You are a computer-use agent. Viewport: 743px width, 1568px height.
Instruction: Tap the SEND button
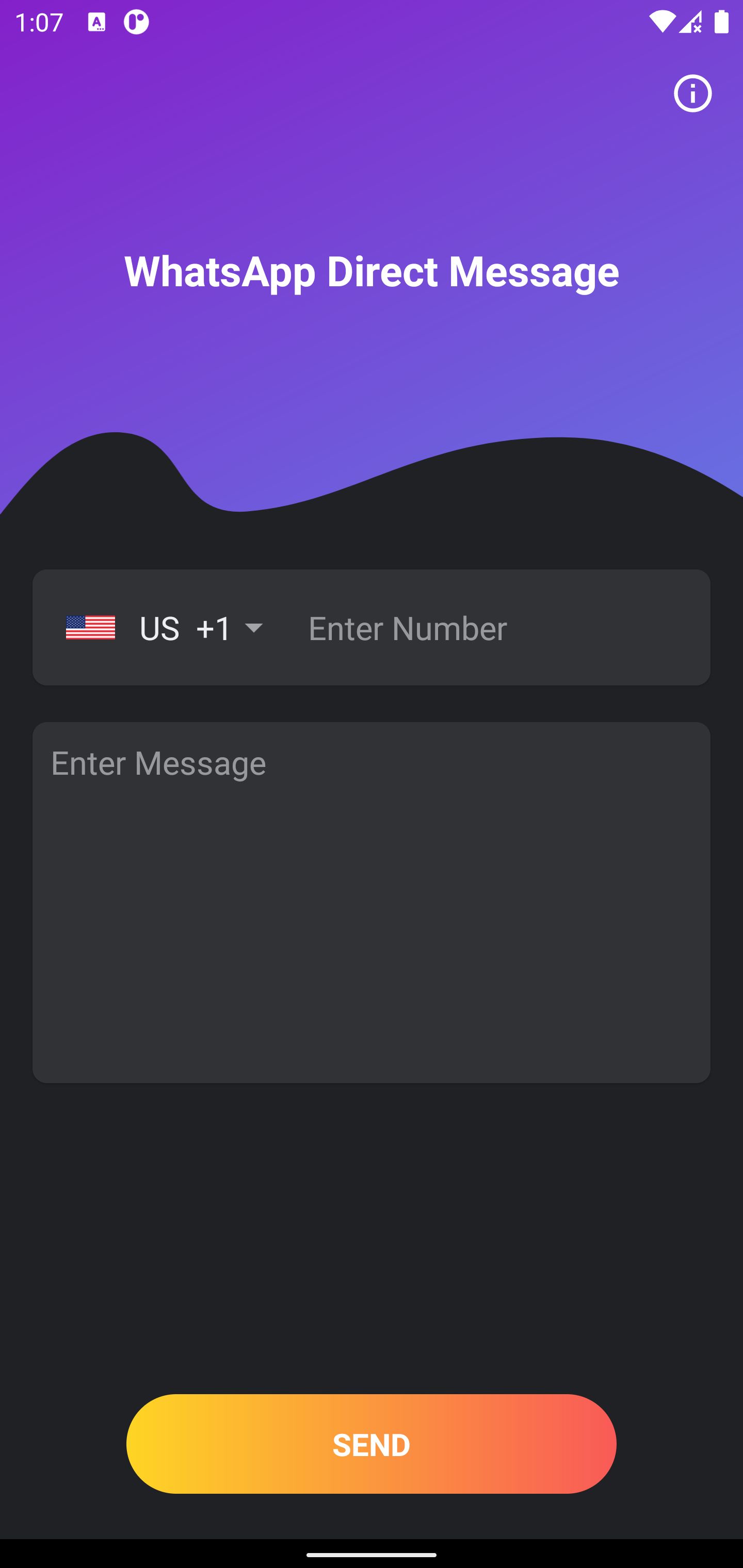click(372, 1444)
